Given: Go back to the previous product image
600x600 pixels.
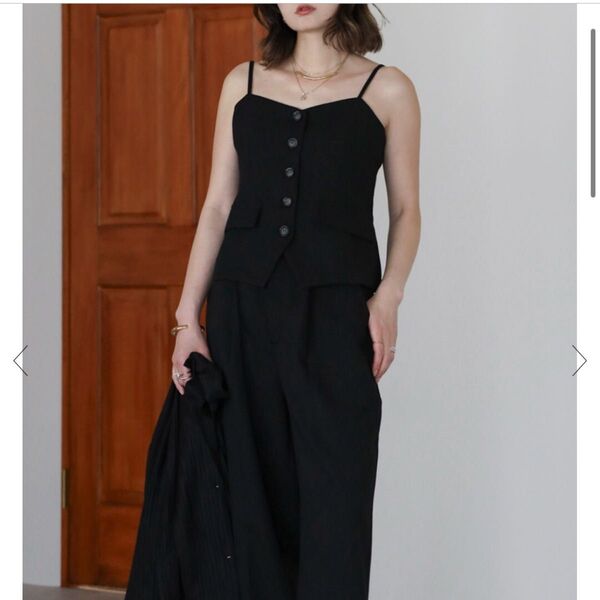Looking at the screenshot, I should 20,360.
